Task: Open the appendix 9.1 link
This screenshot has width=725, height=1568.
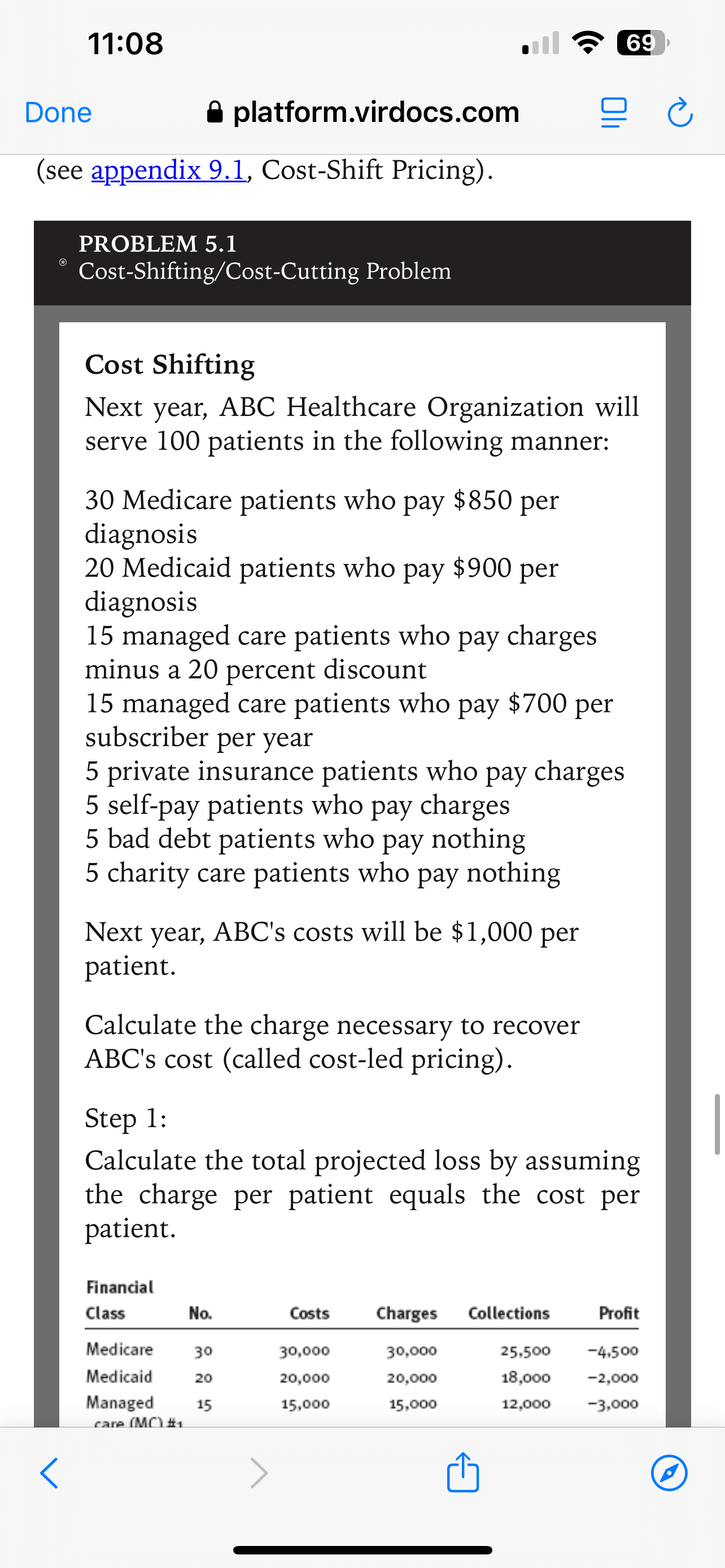Action: click(169, 170)
